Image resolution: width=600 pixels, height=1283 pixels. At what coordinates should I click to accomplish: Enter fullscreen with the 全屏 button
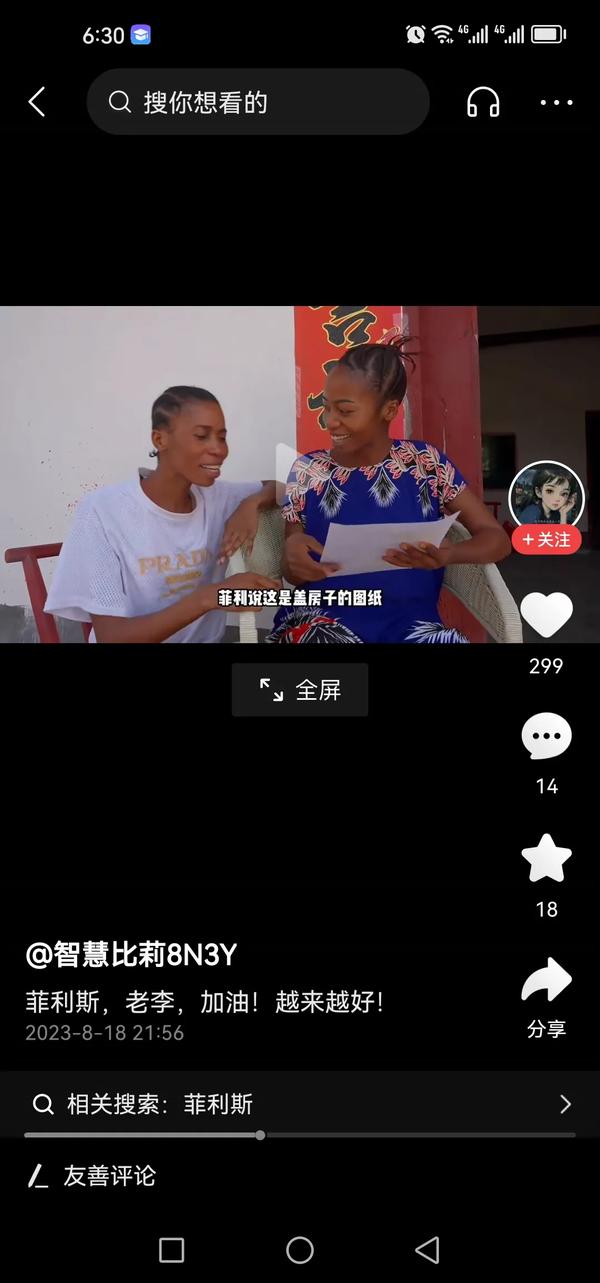[x=300, y=690]
